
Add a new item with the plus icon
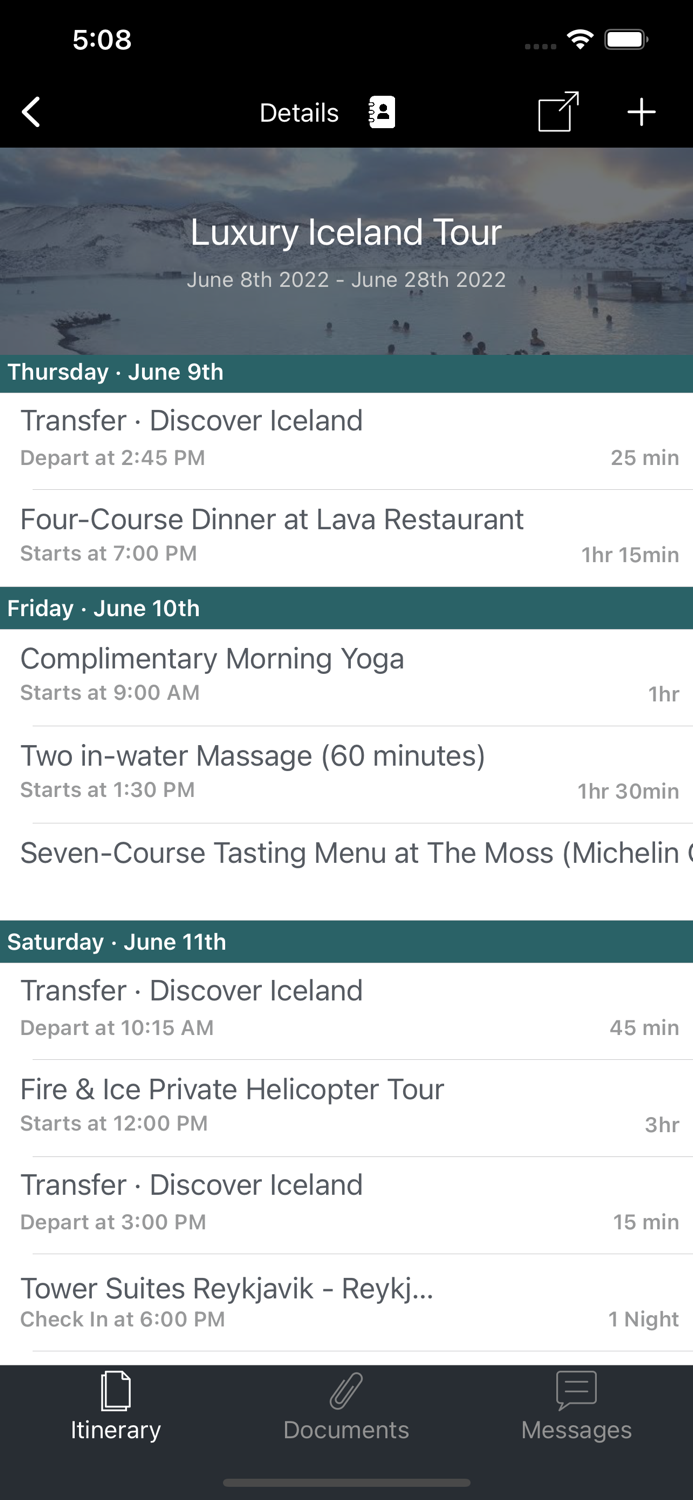[x=641, y=112]
